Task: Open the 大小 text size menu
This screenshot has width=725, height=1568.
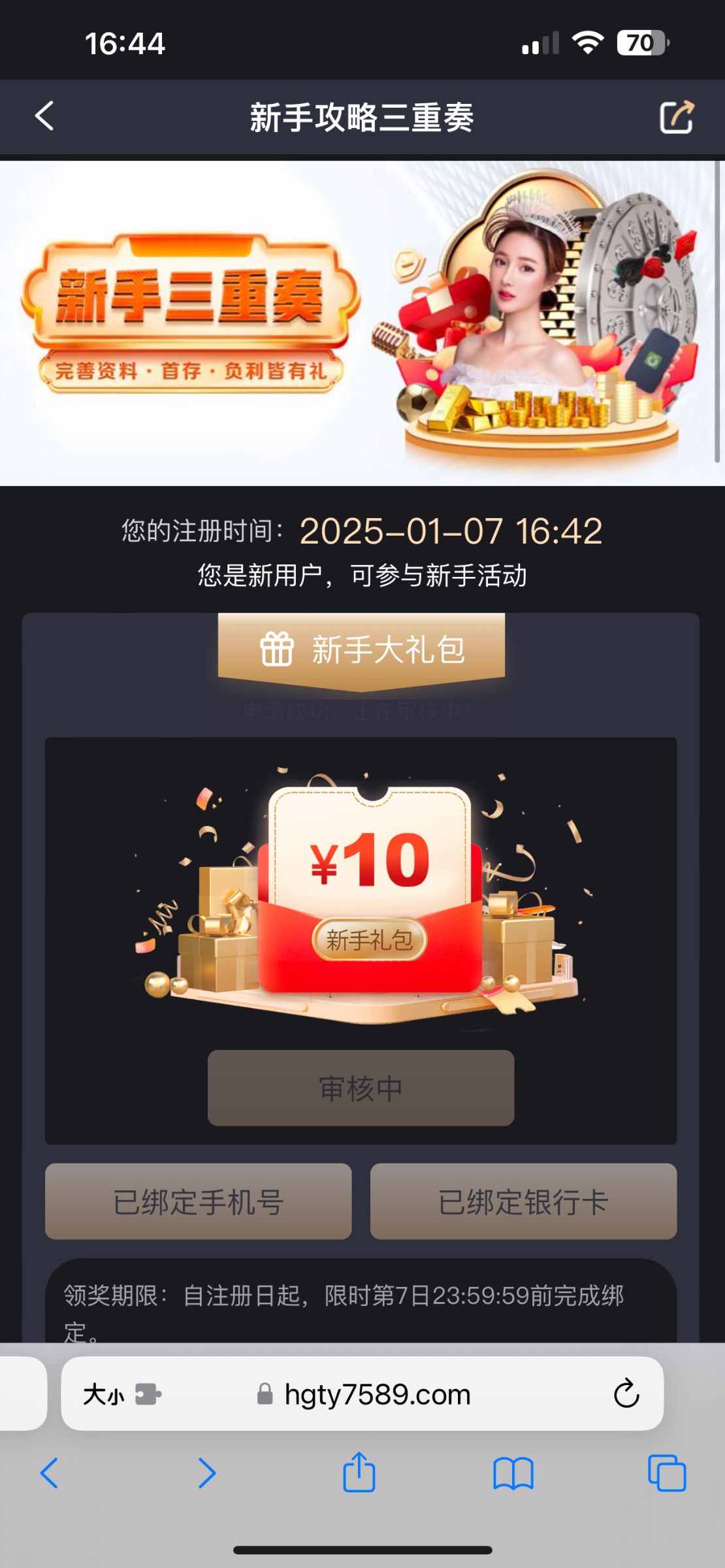Action: point(121,1394)
